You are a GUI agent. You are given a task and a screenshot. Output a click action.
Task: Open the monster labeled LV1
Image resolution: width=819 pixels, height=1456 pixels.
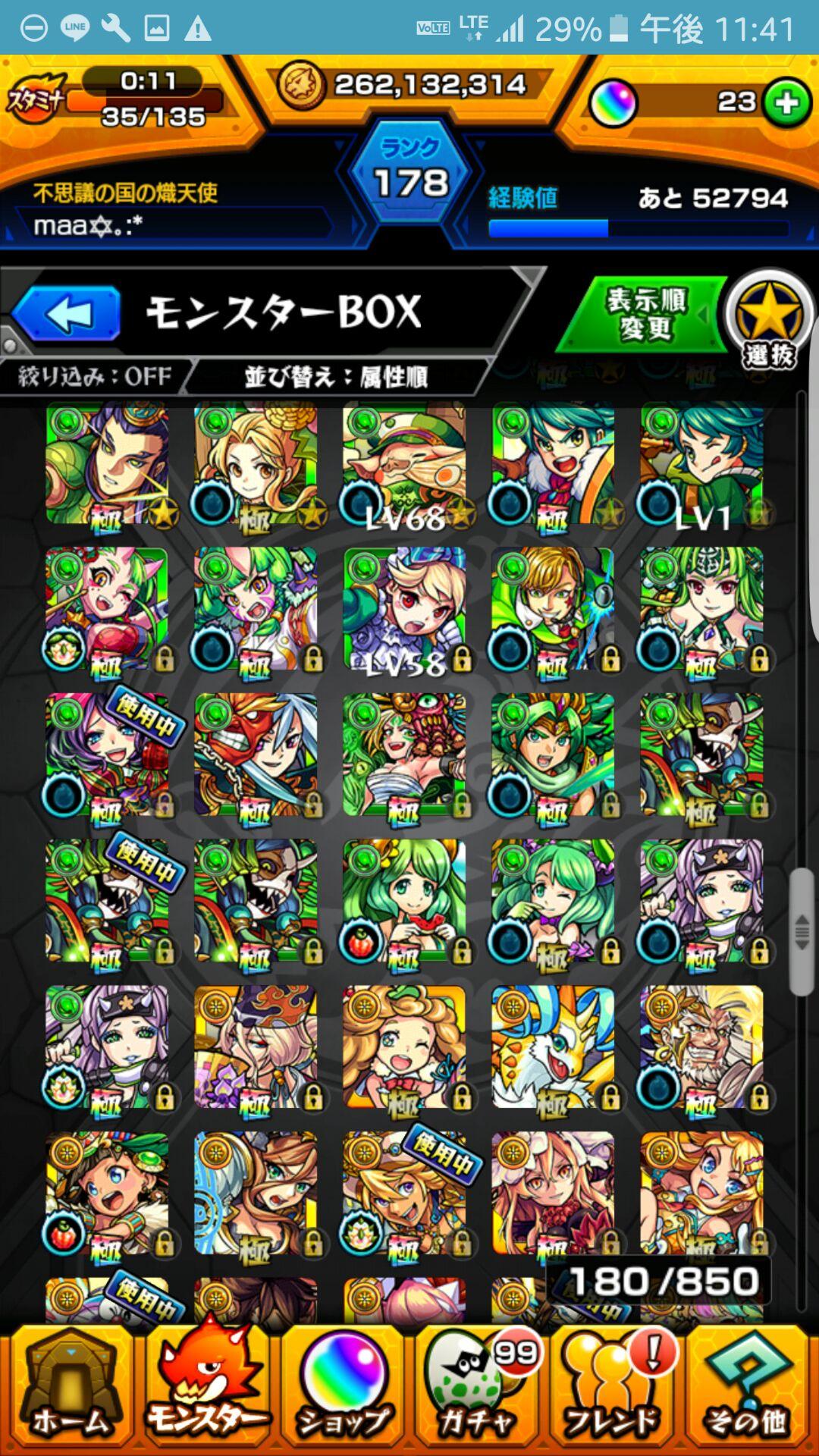click(x=702, y=465)
